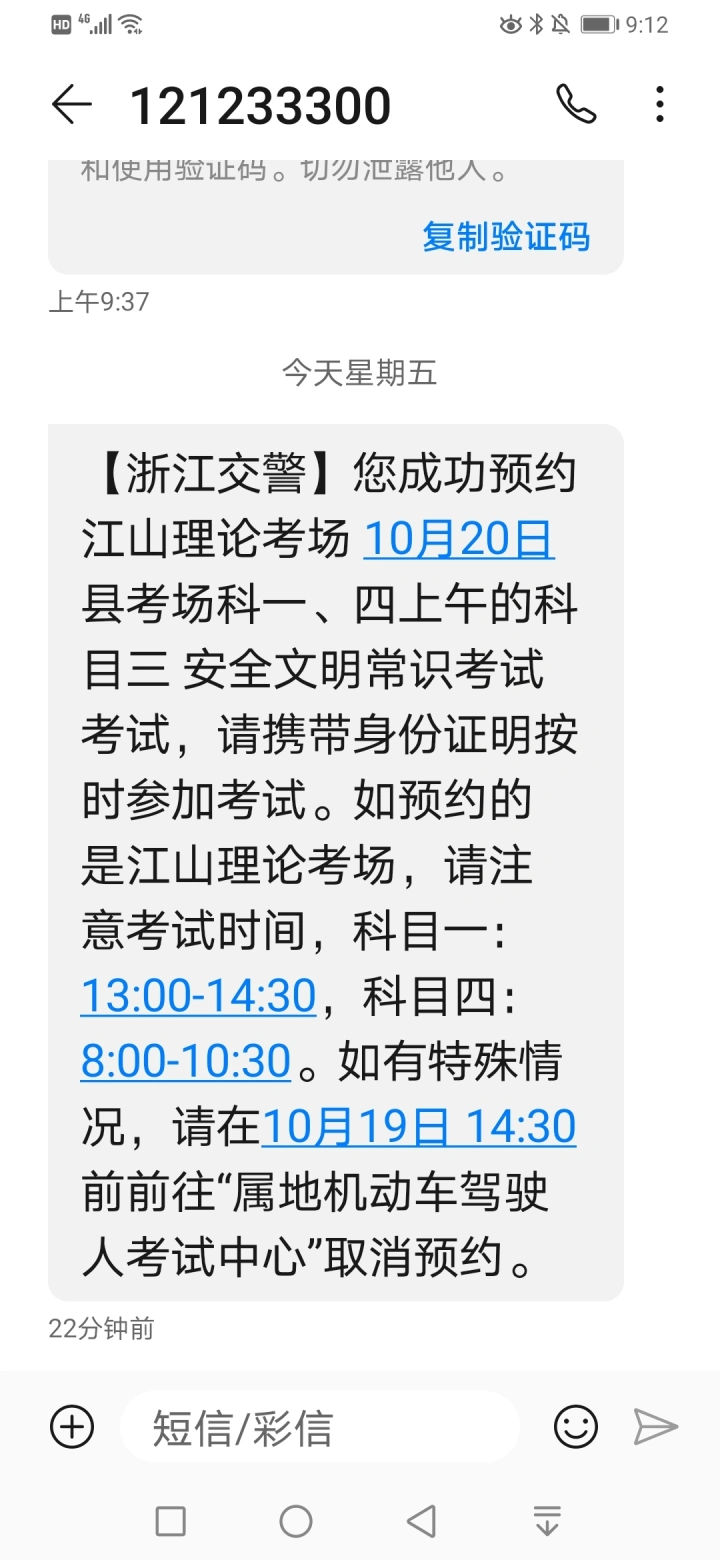Open the 10月20日 date link

click(x=458, y=540)
